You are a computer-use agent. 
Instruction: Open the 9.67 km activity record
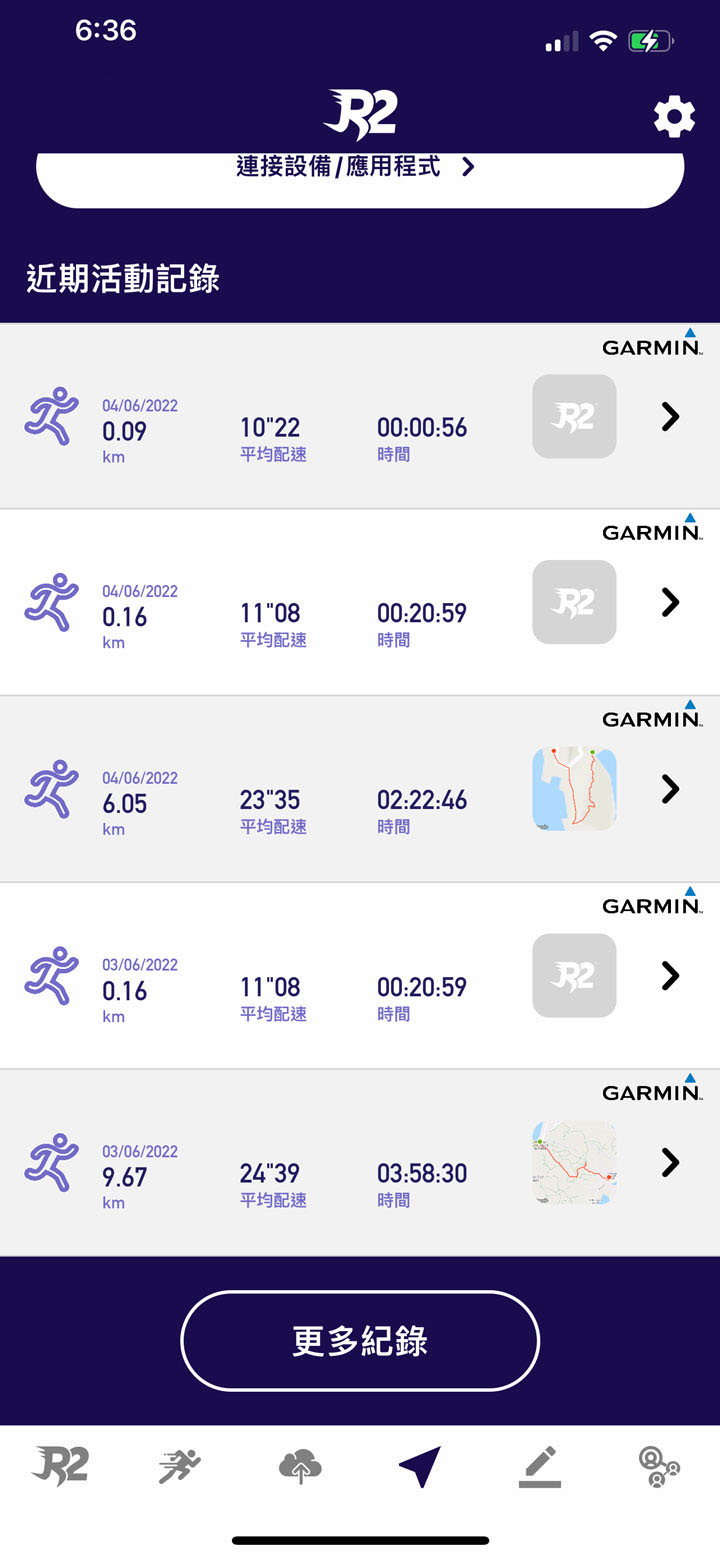[360, 1163]
